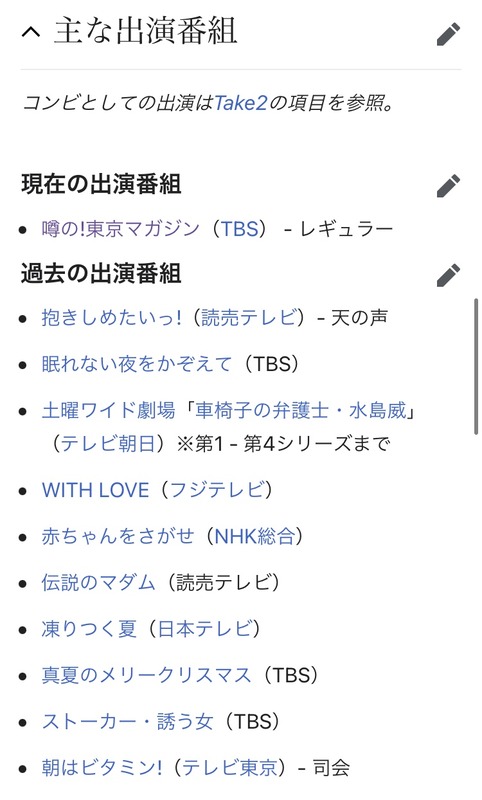Open 赤ちゃんをさがせ link
482x800 pixels.
coord(118,537)
